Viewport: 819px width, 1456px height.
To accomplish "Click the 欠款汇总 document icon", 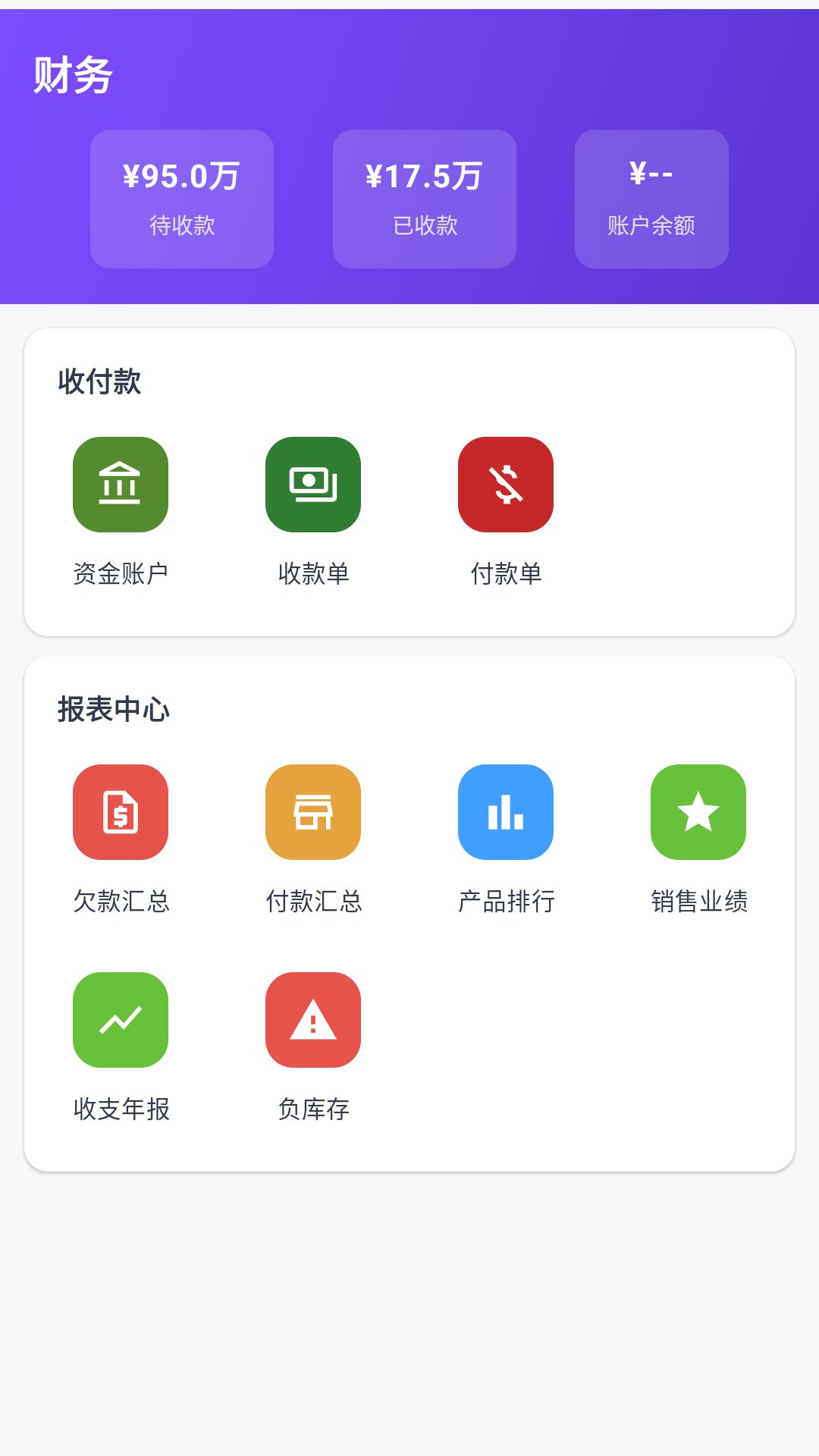I will [120, 812].
